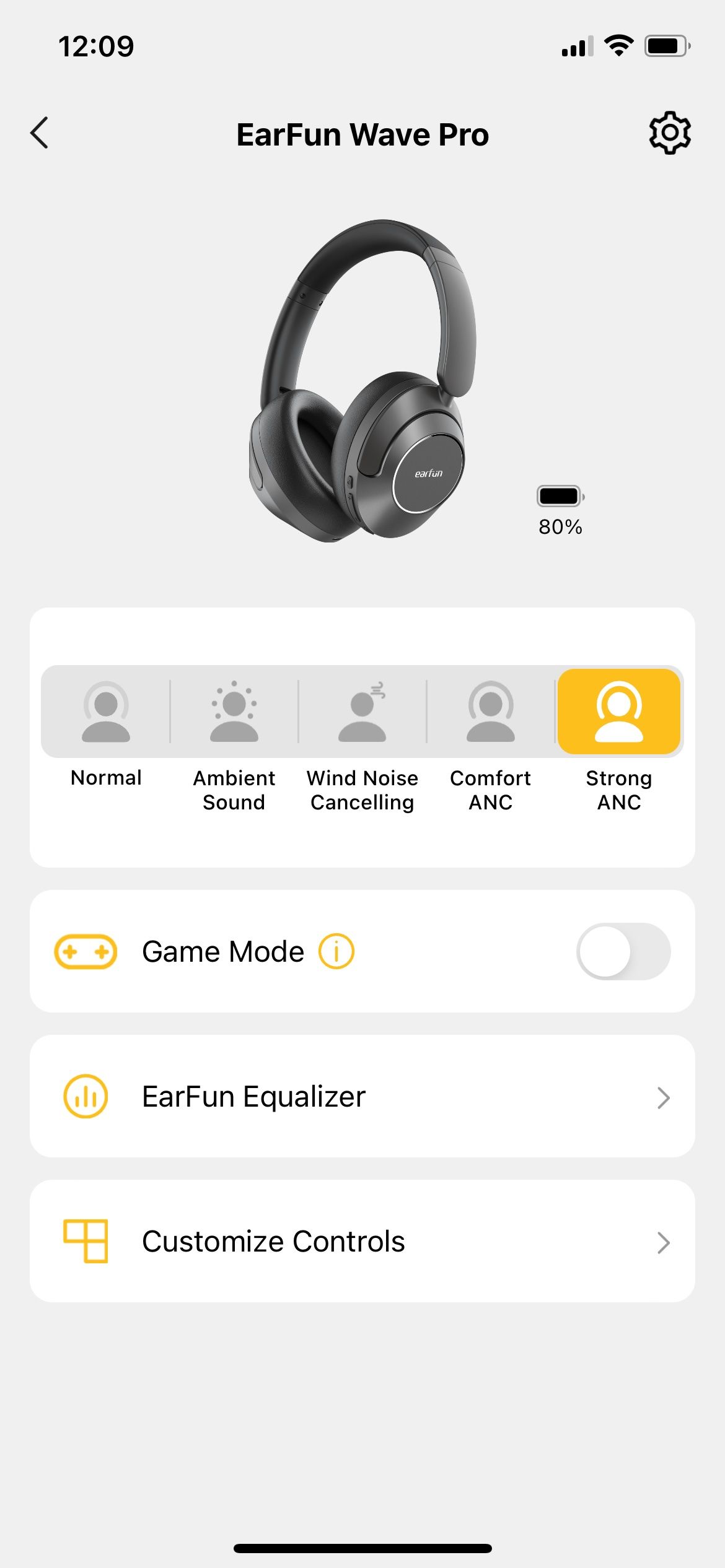Open Customize Controls
The height and width of the screenshot is (1568, 725).
[x=362, y=1241]
